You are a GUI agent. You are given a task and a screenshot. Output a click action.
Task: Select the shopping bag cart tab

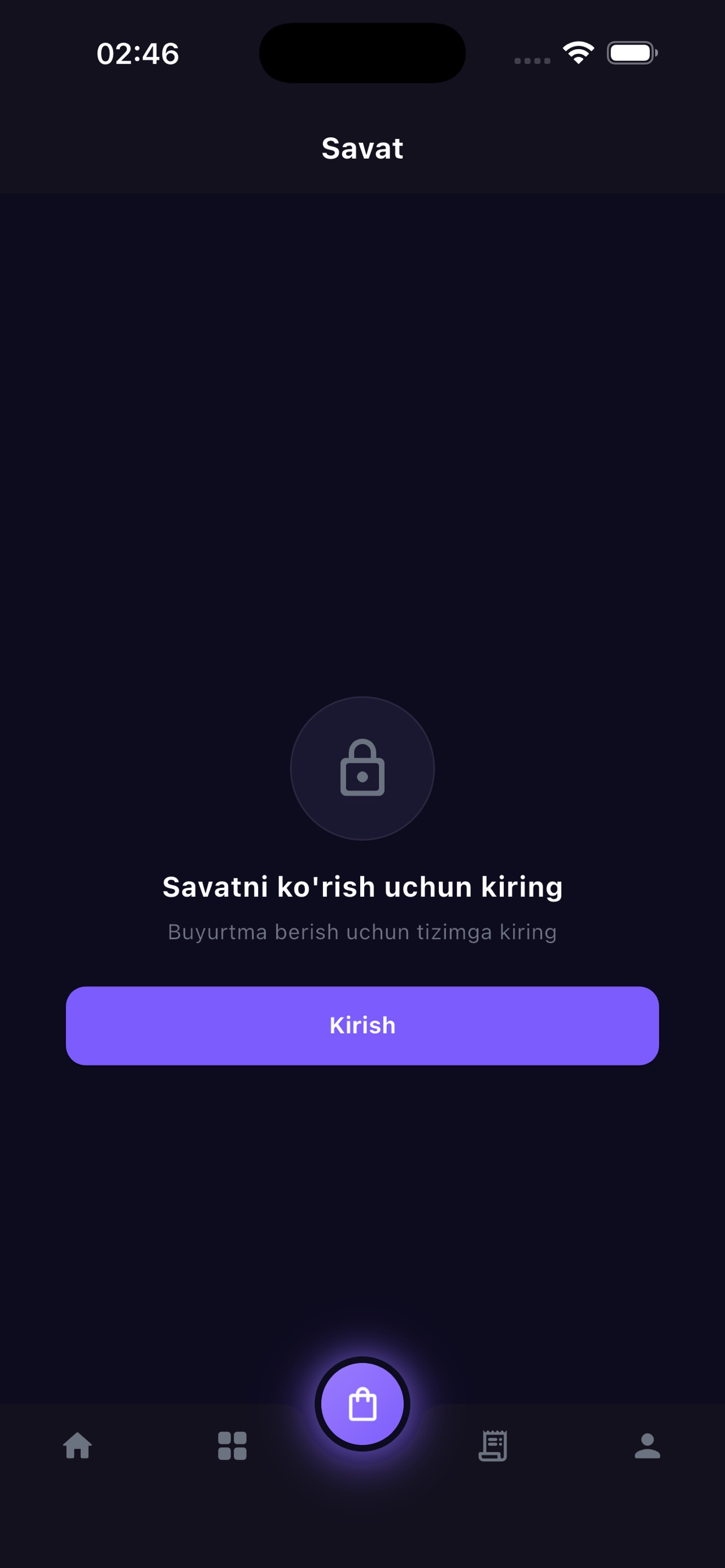[362, 1404]
